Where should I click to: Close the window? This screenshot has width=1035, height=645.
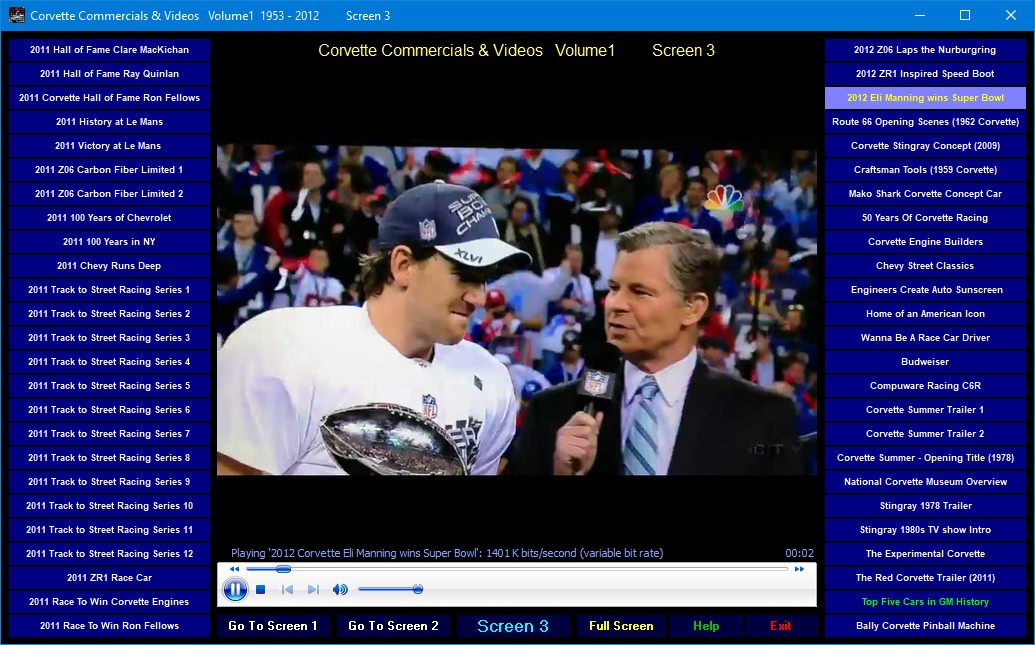[1011, 15]
